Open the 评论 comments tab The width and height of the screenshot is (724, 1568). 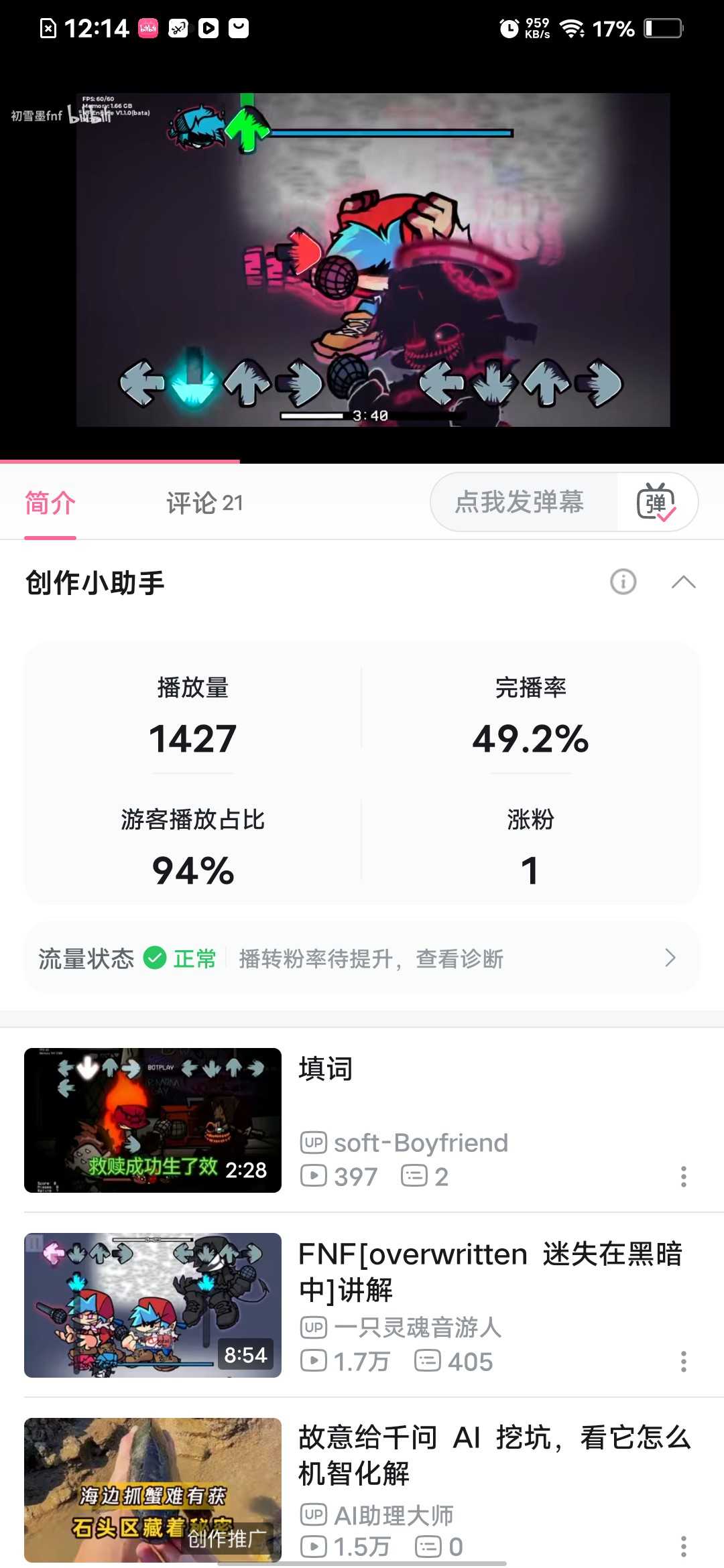[x=204, y=503]
